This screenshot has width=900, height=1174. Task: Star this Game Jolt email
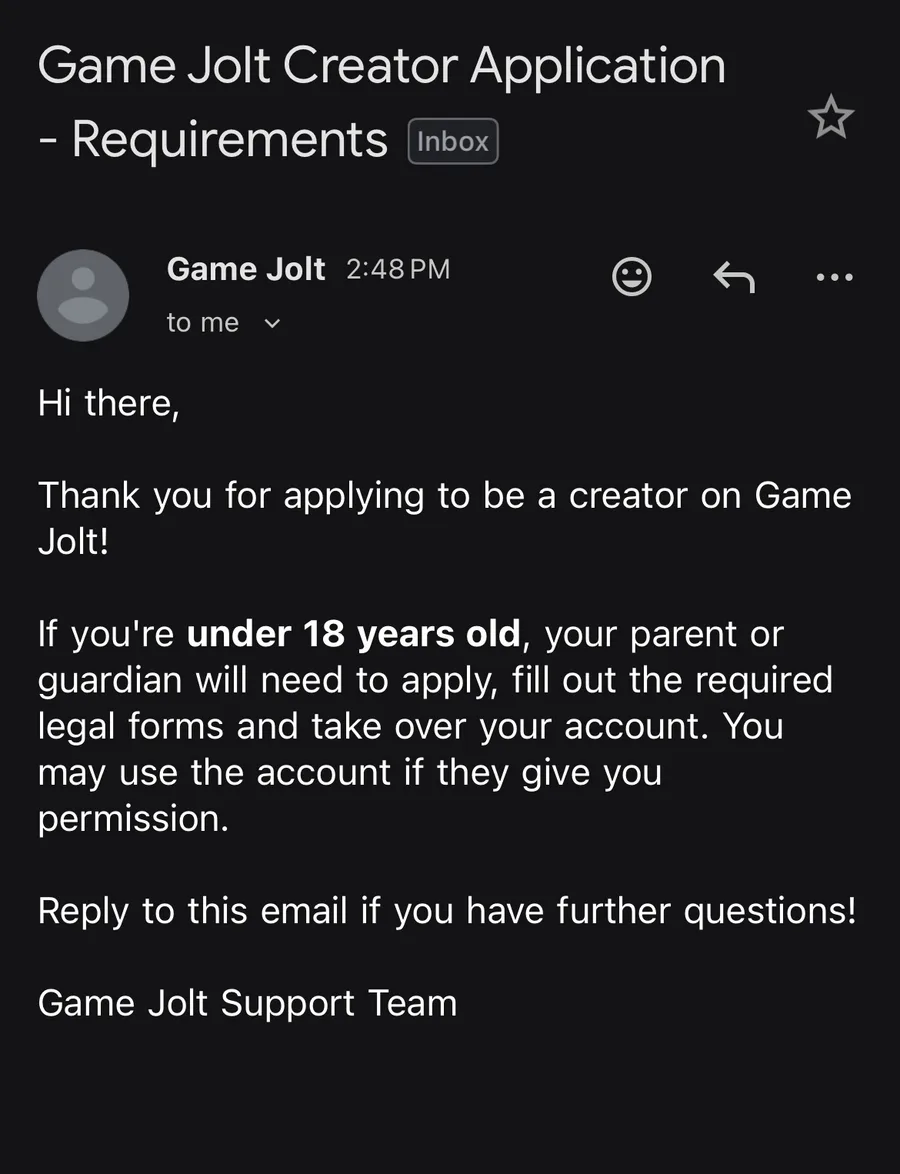[830, 119]
